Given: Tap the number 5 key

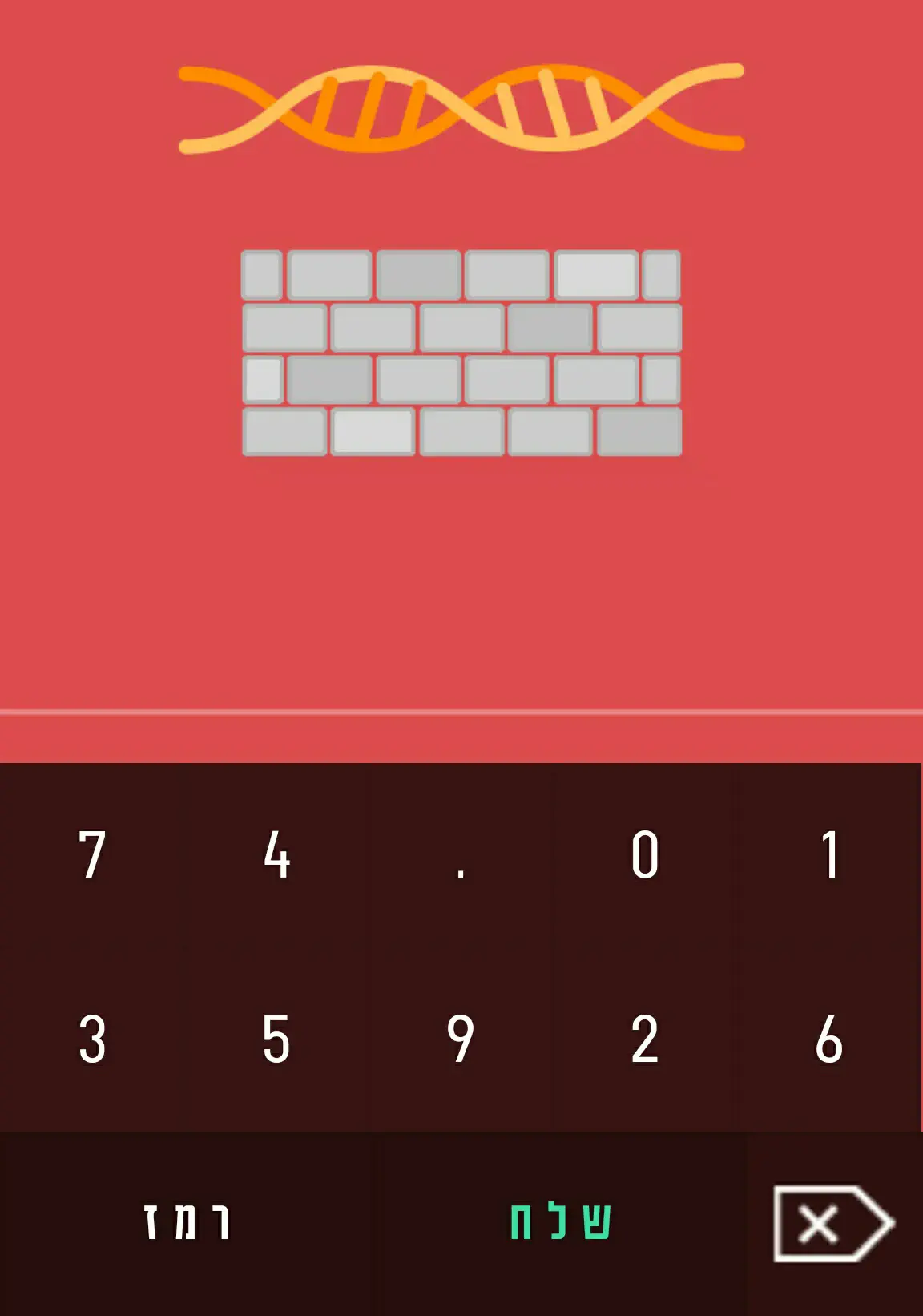Looking at the screenshot, I should coord(276,1039).
